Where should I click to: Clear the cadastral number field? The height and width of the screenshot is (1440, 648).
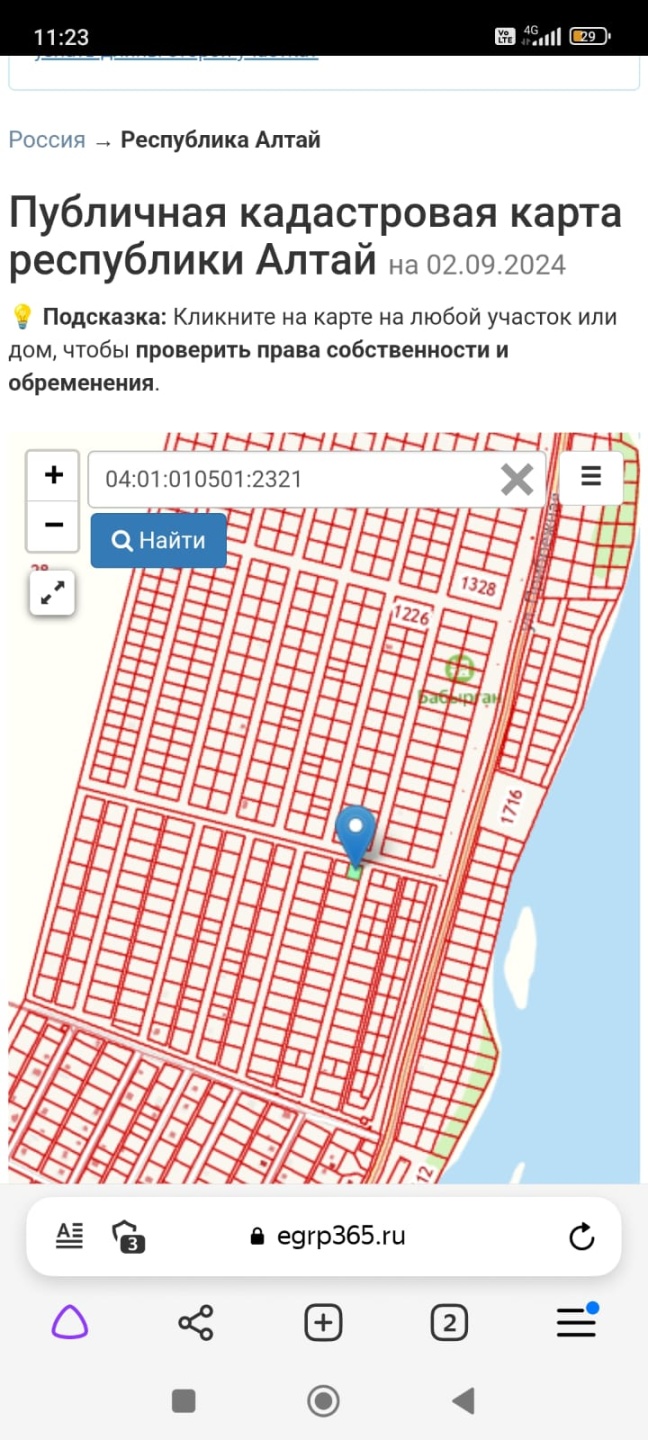tap(517, 479)
